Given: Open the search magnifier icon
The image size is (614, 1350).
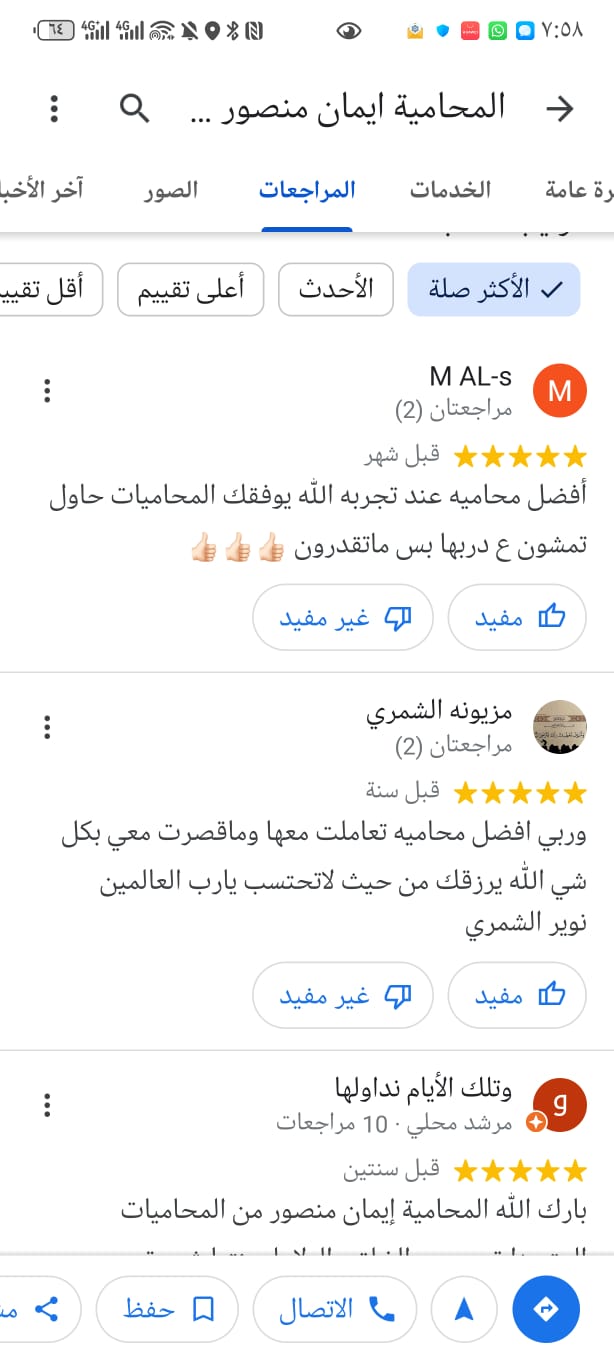Looking at the screenshot, I should pyautogui.click(x=134, y=107).
